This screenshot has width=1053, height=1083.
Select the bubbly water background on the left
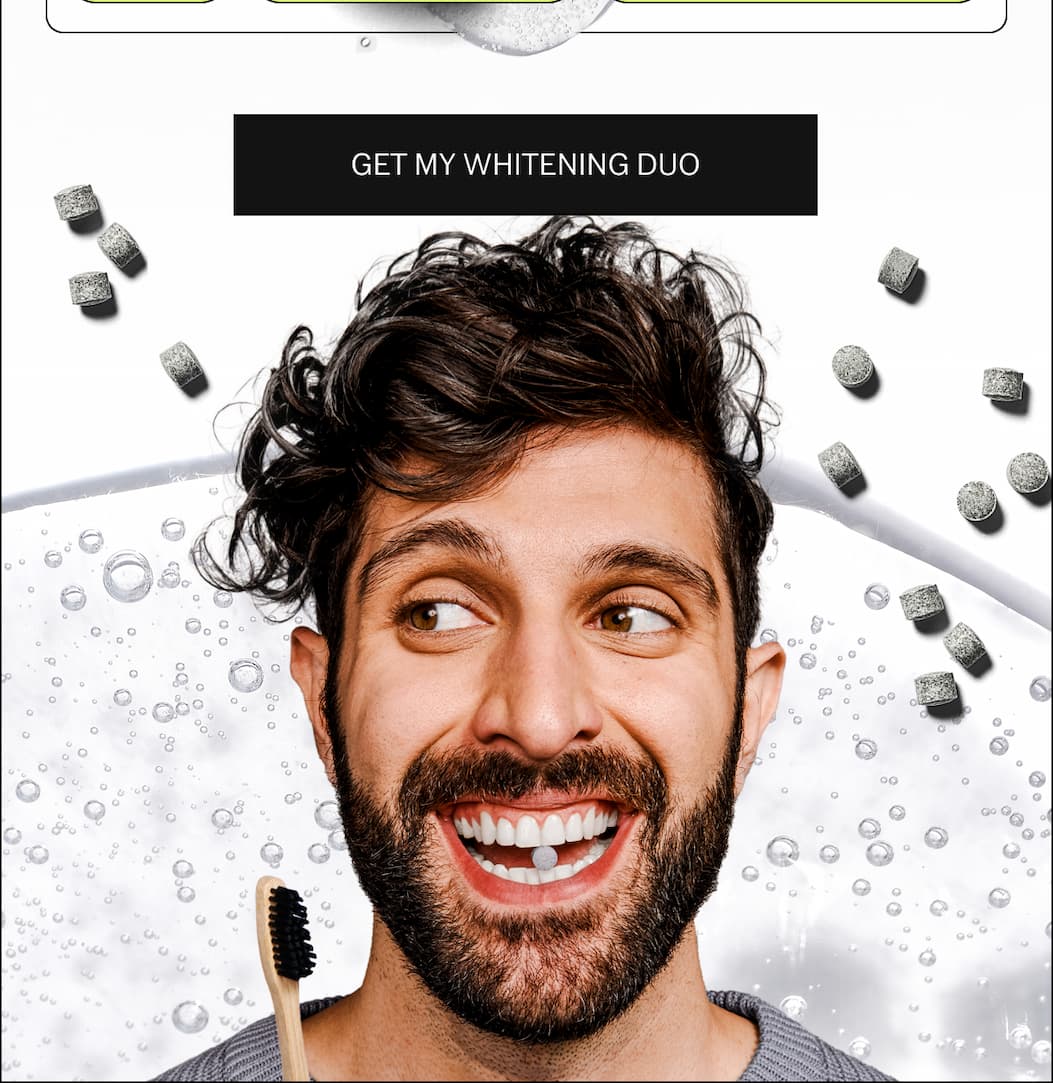click(120, 700)
